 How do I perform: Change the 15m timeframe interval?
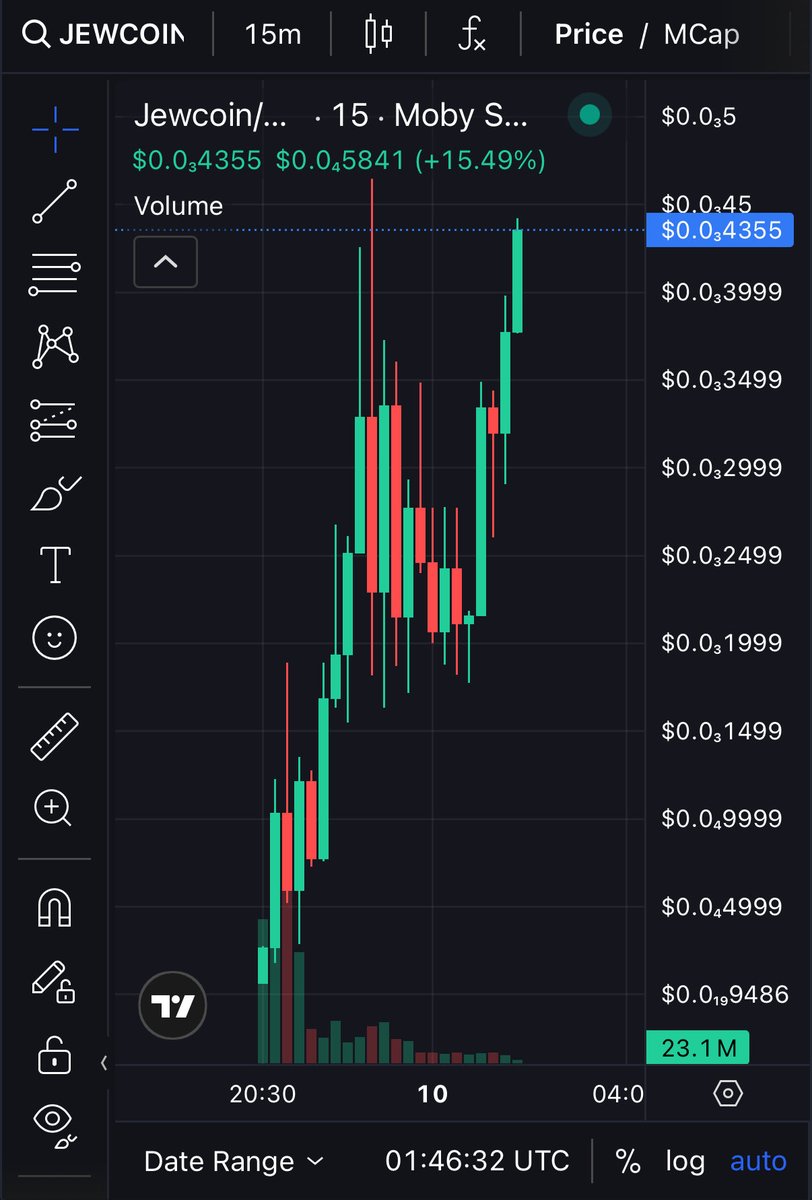272,35
